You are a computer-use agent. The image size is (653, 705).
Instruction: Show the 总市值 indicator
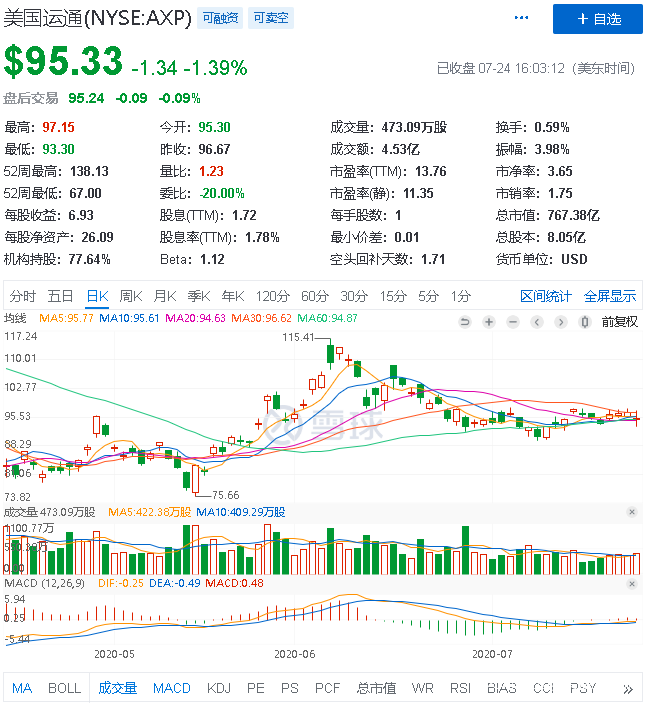coord(376,689)
